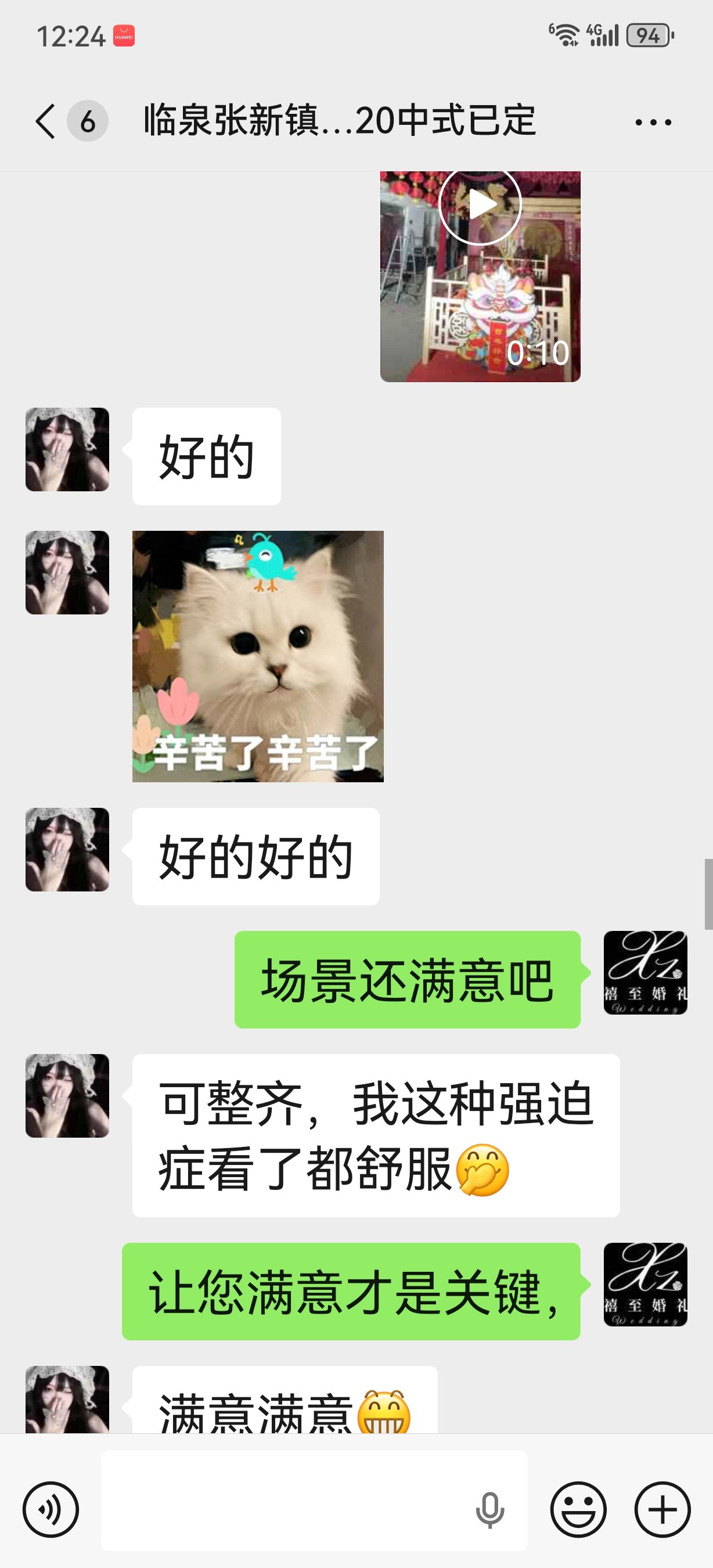Open the emoji sticker panel
The image size is (713, 1568).
tap(578, 1509)
